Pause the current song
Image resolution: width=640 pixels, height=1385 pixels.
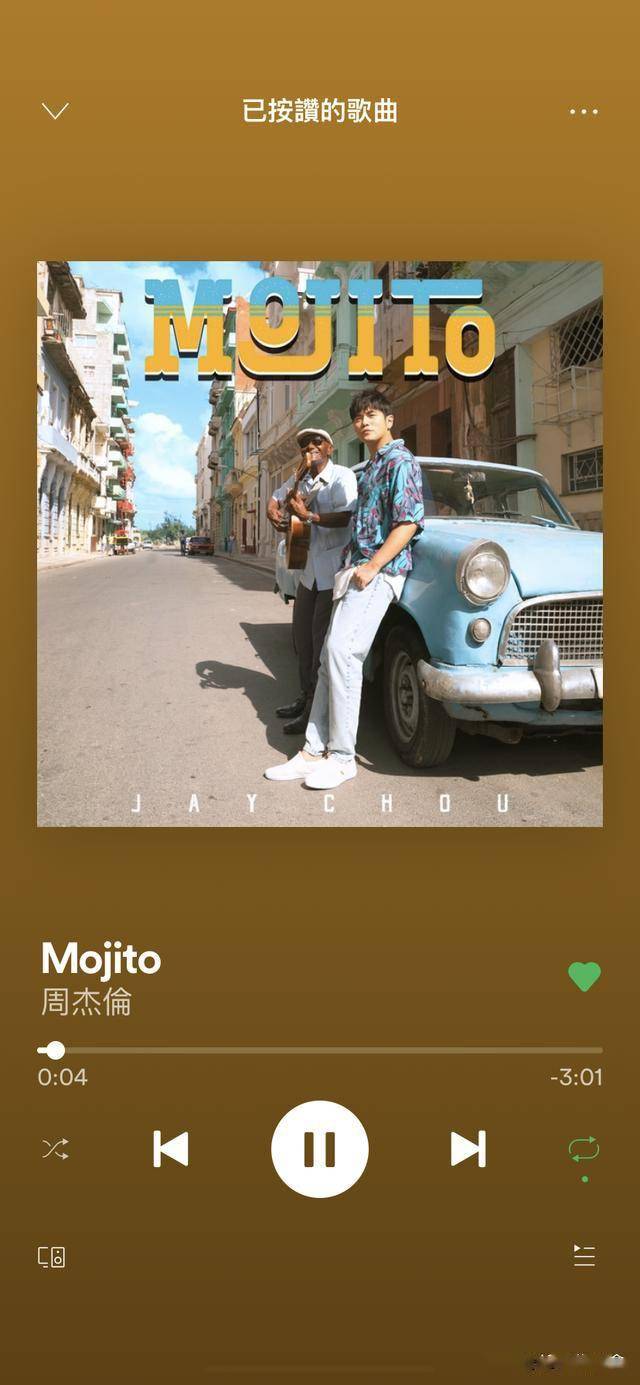tap(320, 1149)
